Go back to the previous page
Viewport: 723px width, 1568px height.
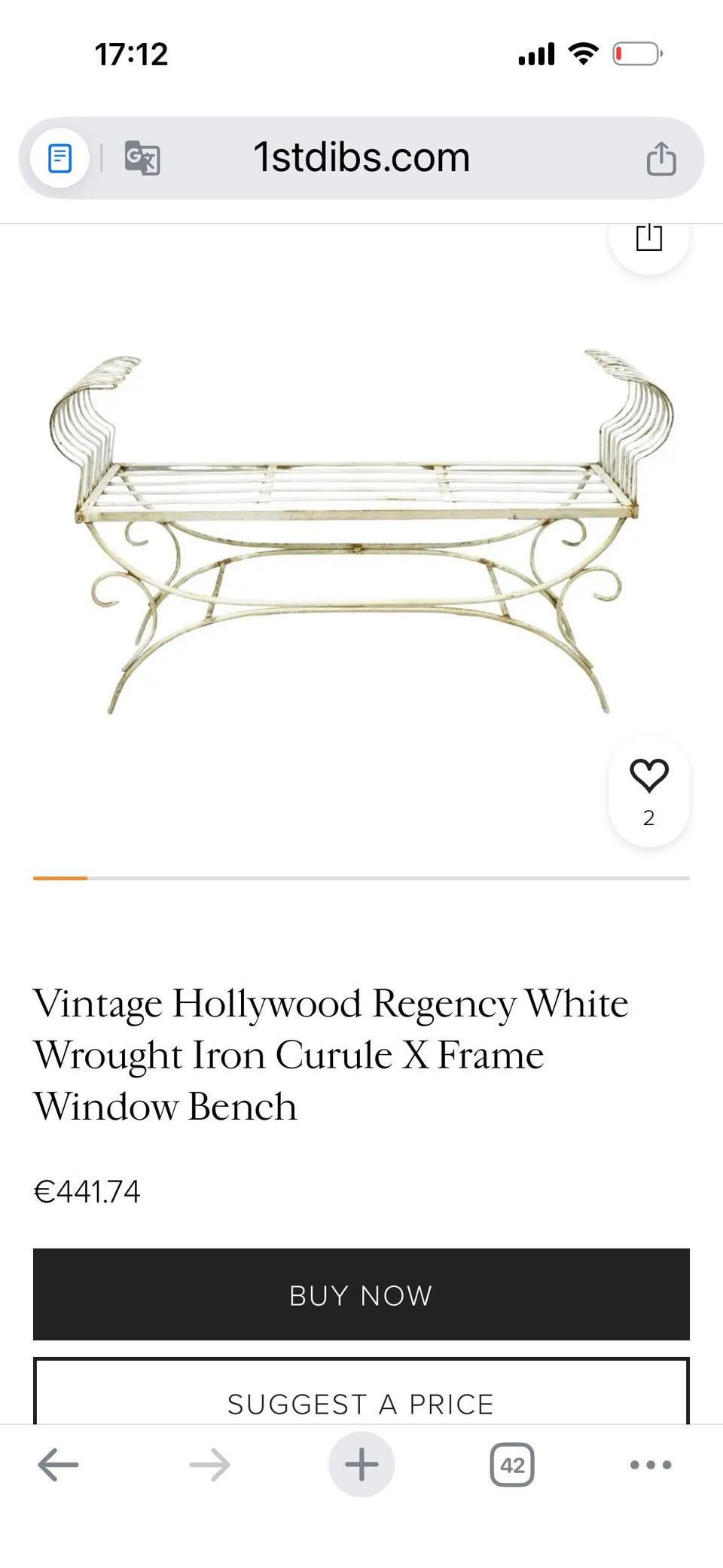(x=58, y=1465)
